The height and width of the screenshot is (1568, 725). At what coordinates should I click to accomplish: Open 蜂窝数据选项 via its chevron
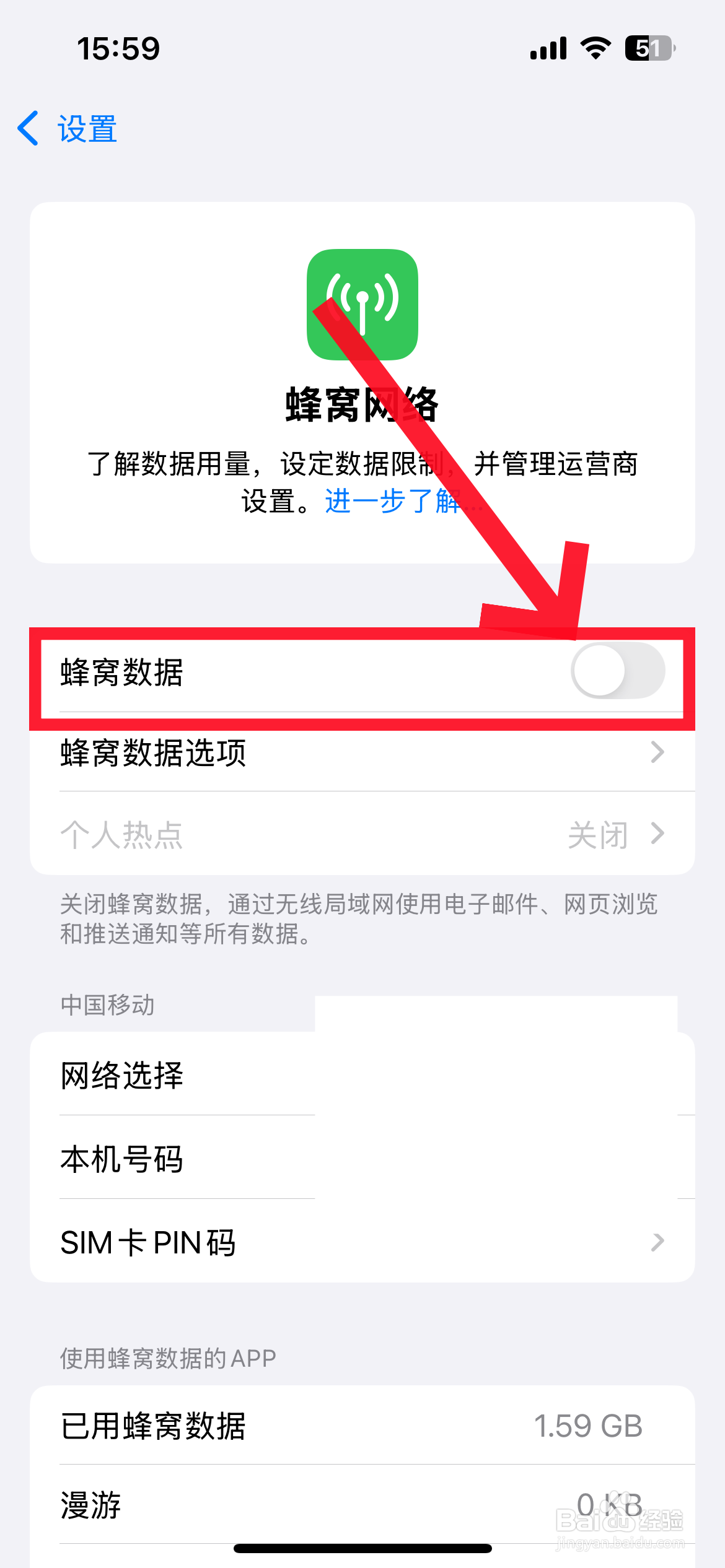pos(657,753)
